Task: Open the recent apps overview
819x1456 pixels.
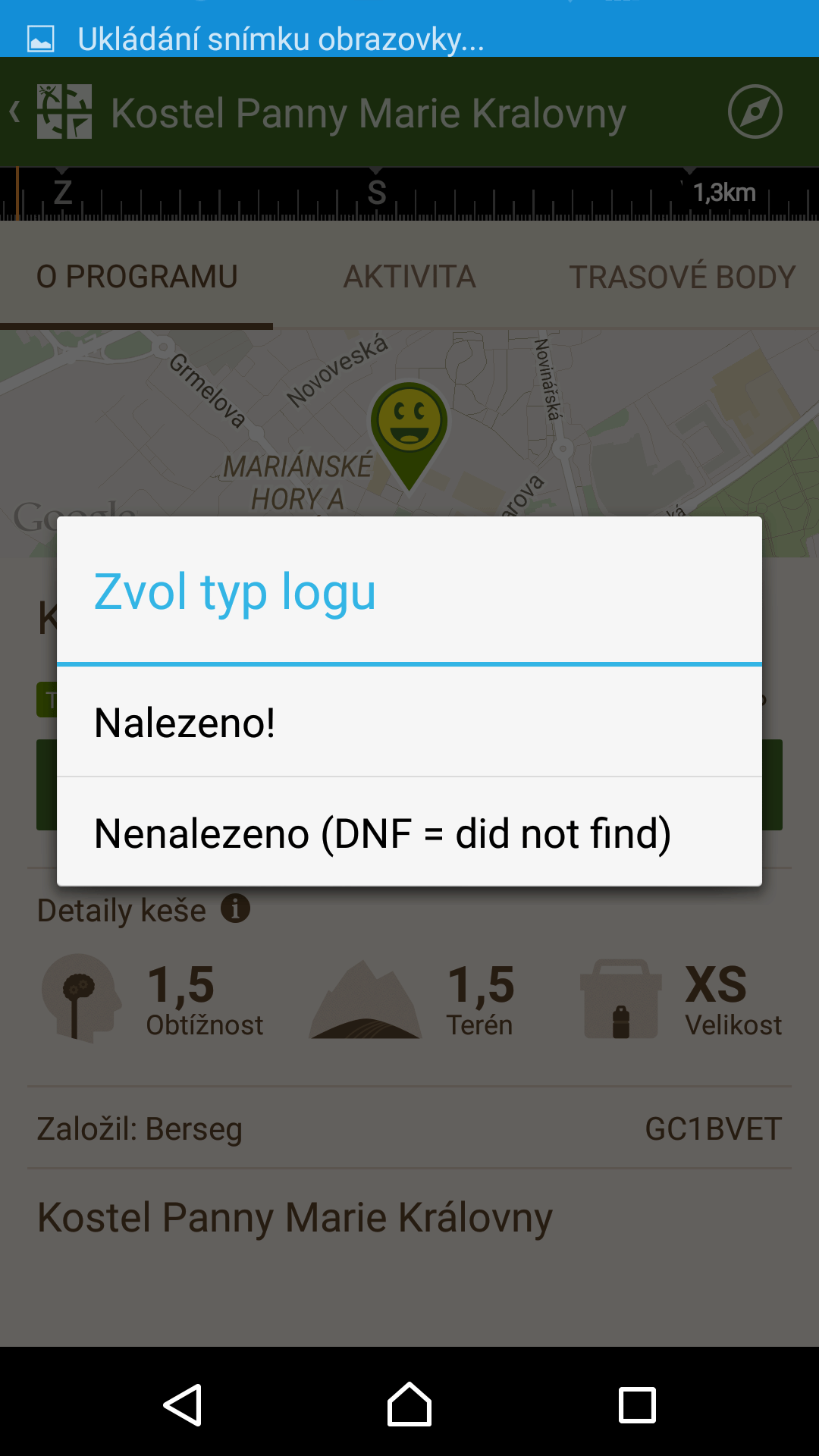Action: pyautogui.click(x=637, y=1404)
